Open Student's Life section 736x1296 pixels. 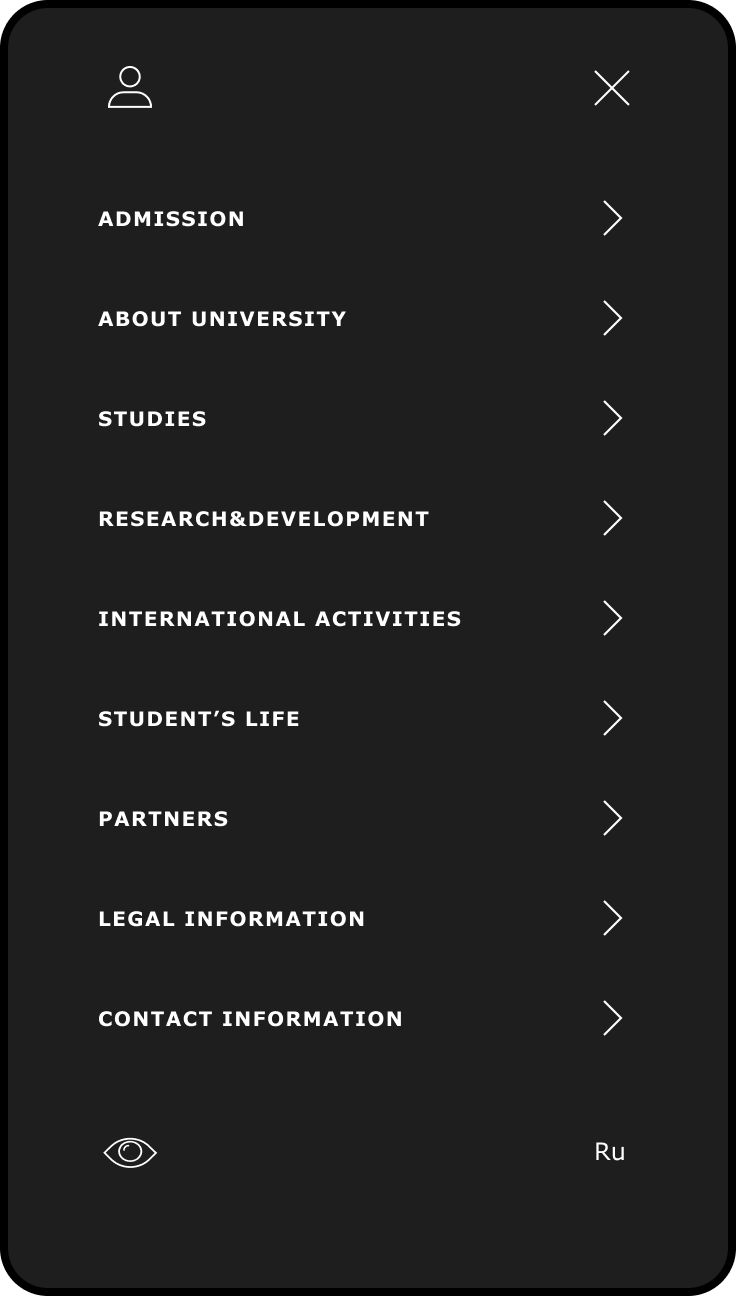coord(199,719)
